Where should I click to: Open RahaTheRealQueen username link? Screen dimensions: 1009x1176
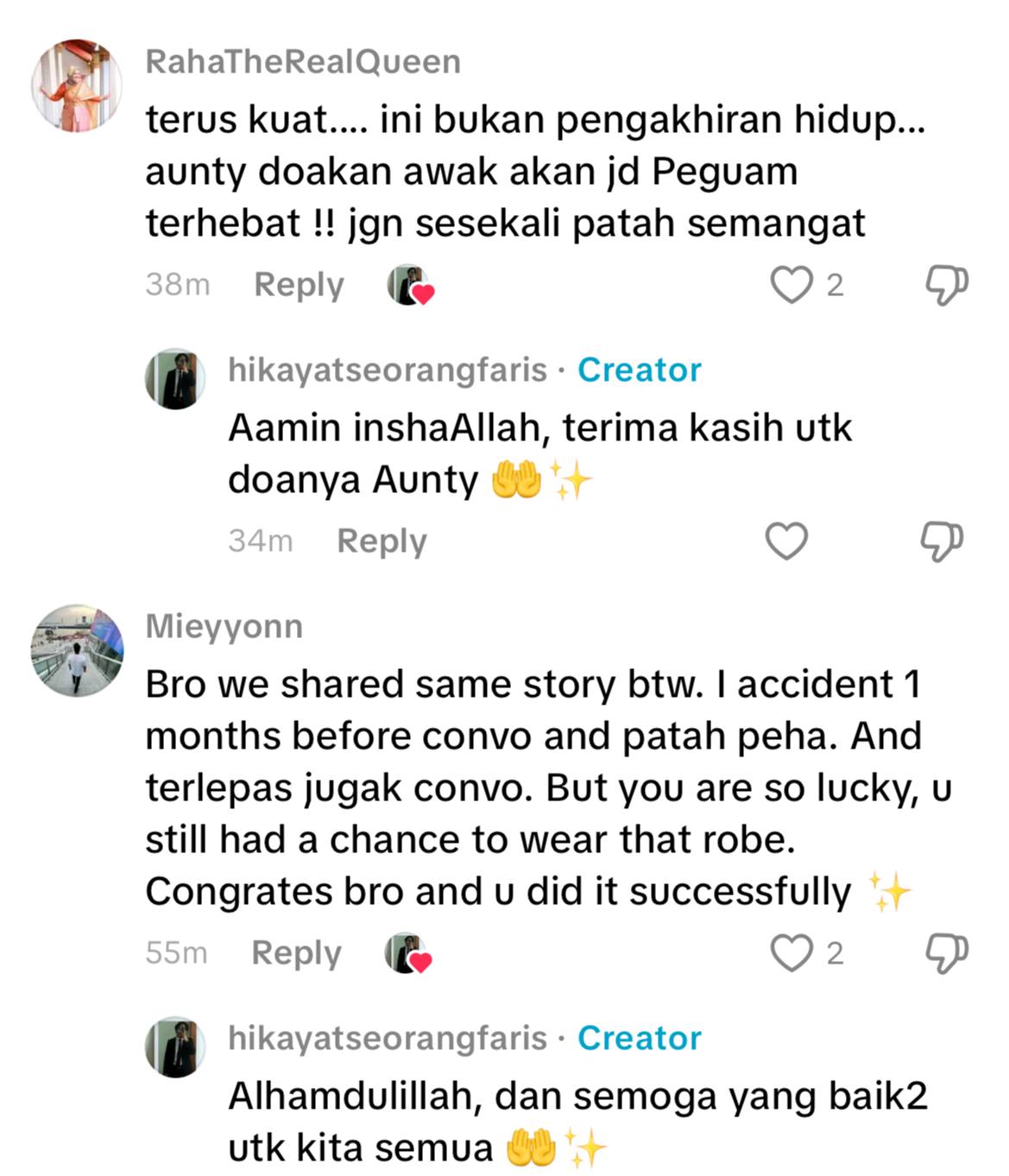[x=302, y=62]
